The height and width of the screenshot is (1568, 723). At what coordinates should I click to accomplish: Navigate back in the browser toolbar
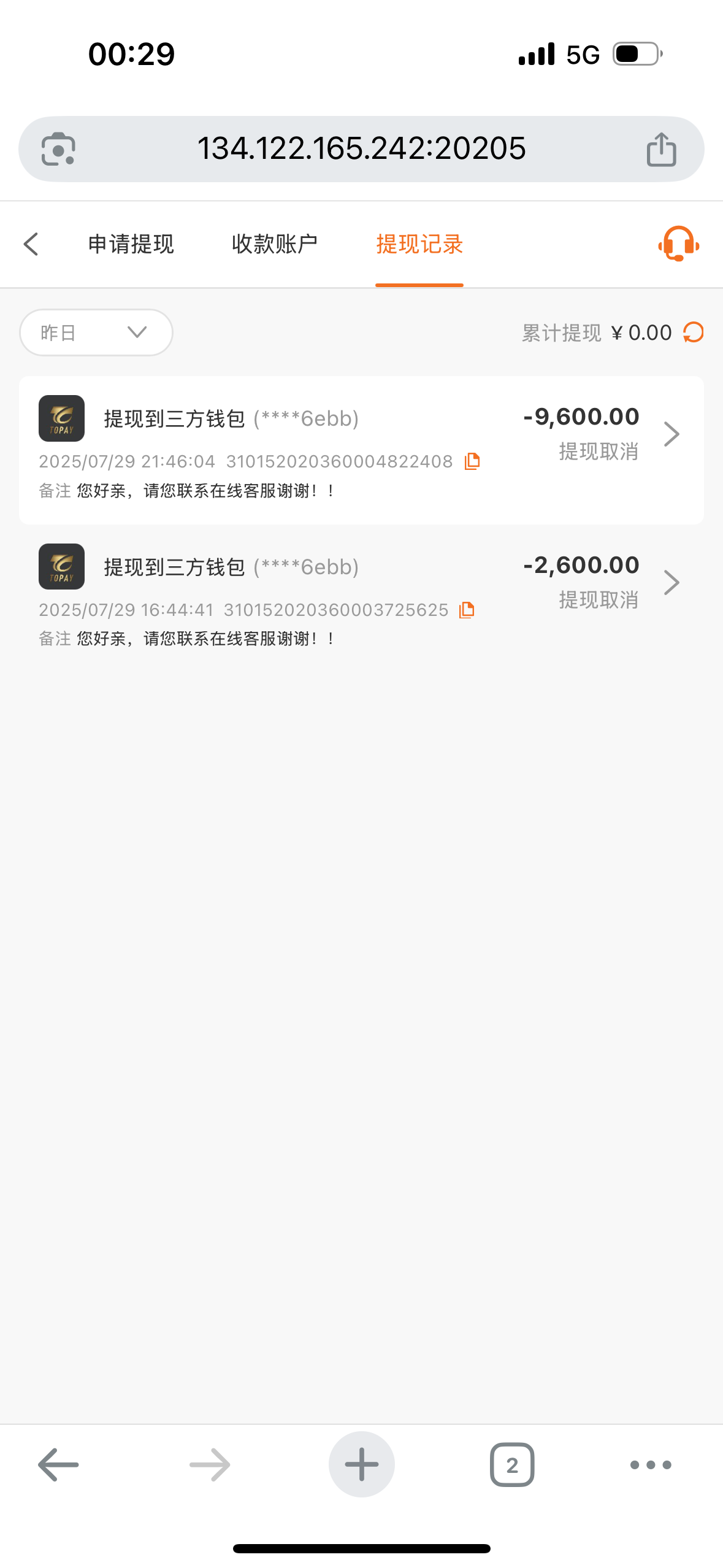[58, 1465]
